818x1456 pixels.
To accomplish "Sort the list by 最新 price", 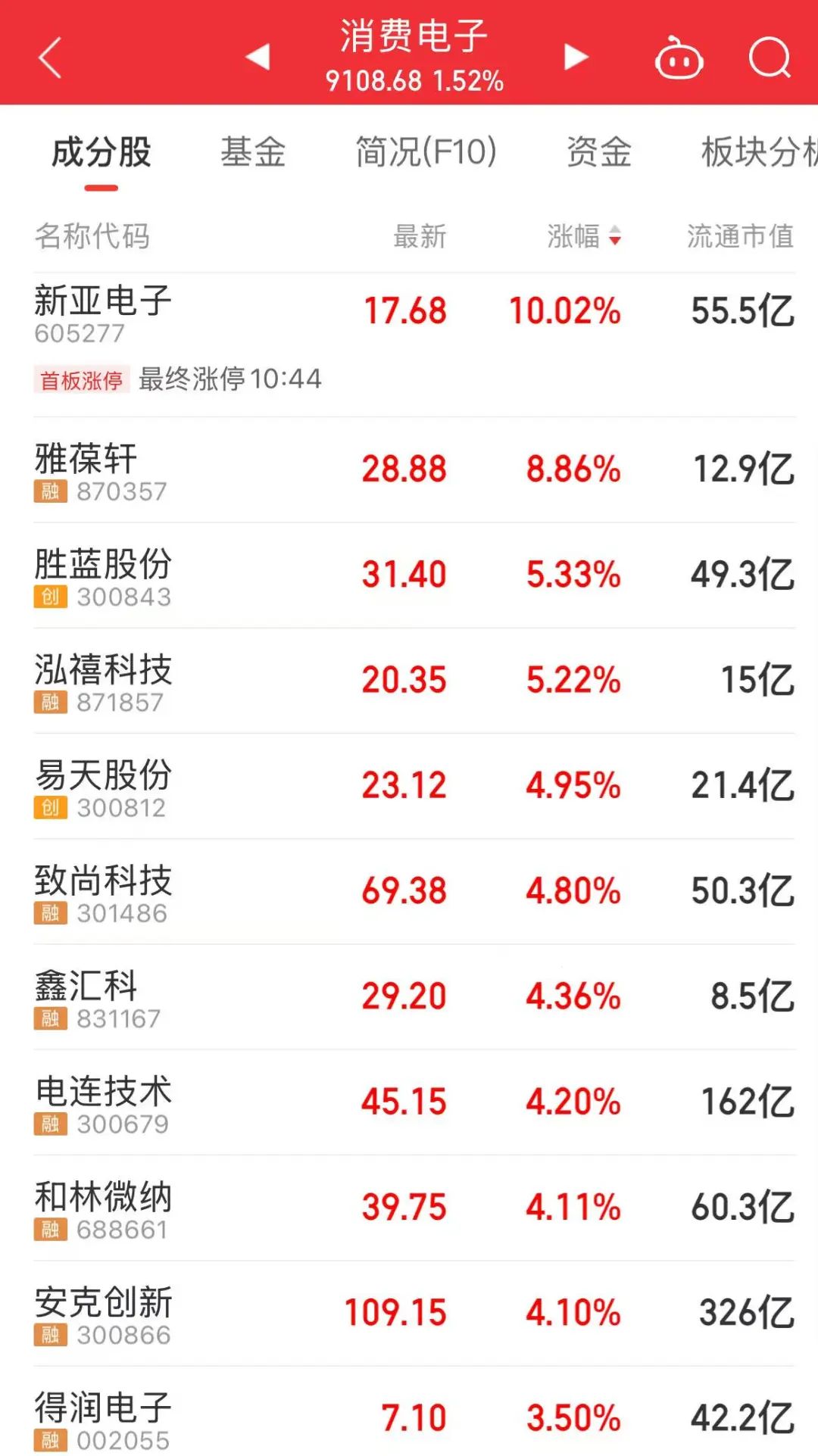I will tap(420, 236).
